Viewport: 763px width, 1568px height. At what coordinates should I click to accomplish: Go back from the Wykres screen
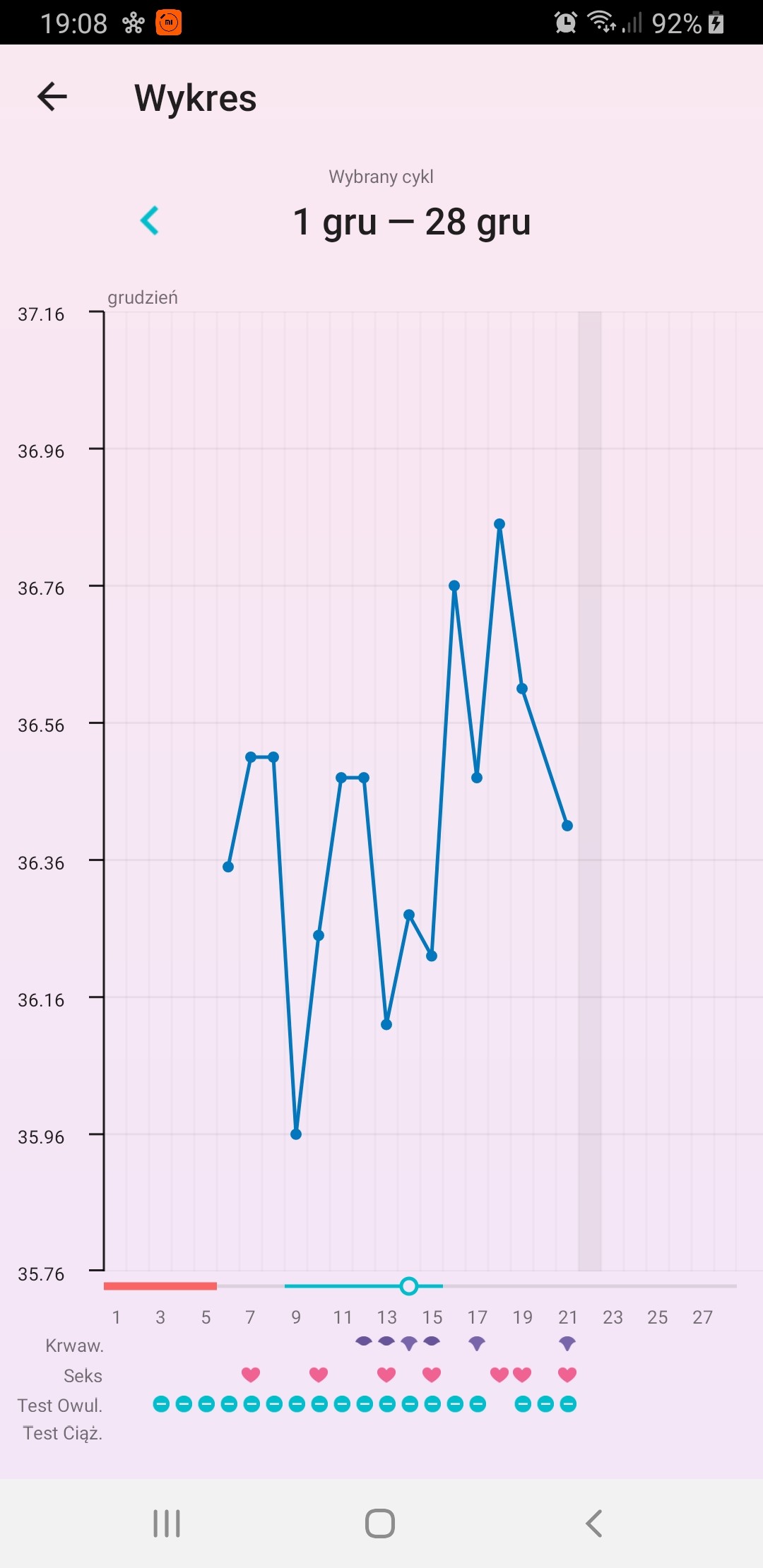(52, 97)
